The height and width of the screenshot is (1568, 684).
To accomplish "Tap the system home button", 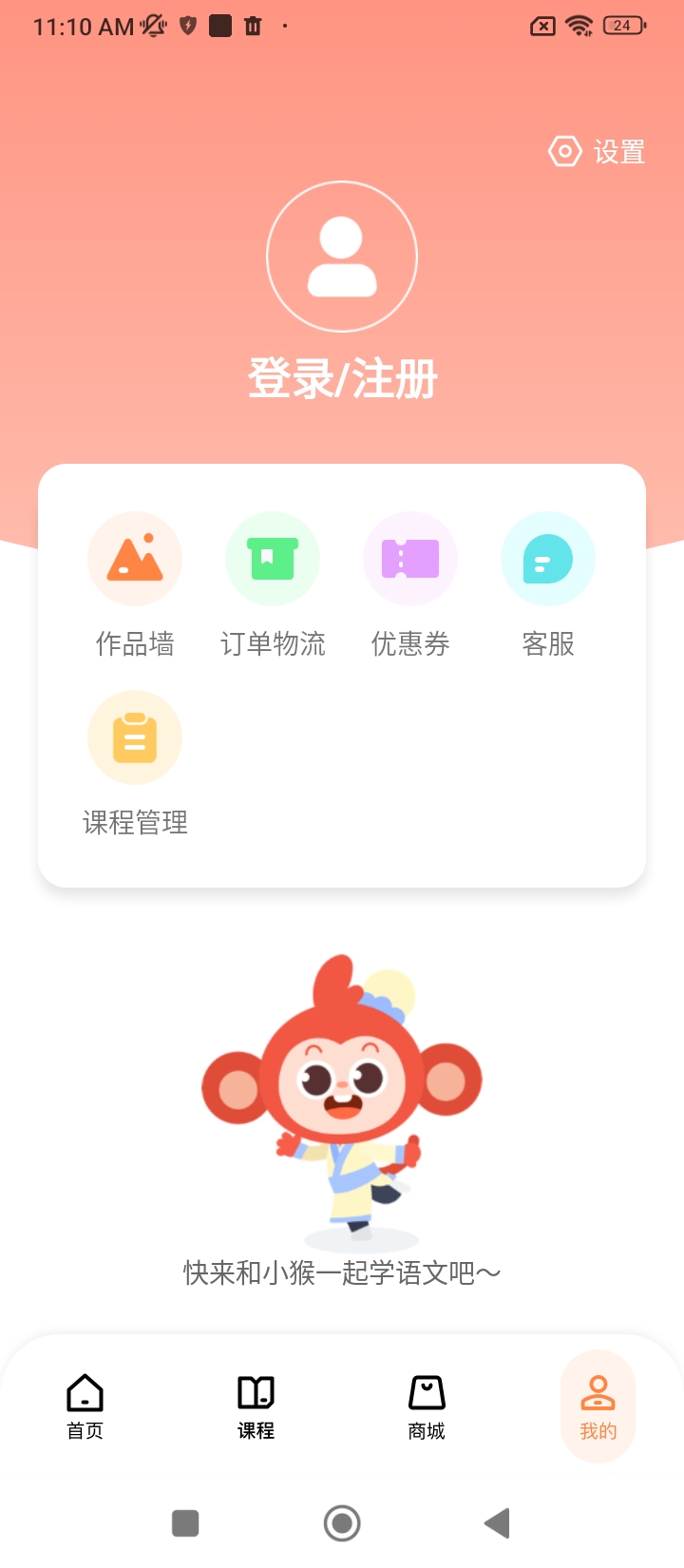I will [342, 1523].
